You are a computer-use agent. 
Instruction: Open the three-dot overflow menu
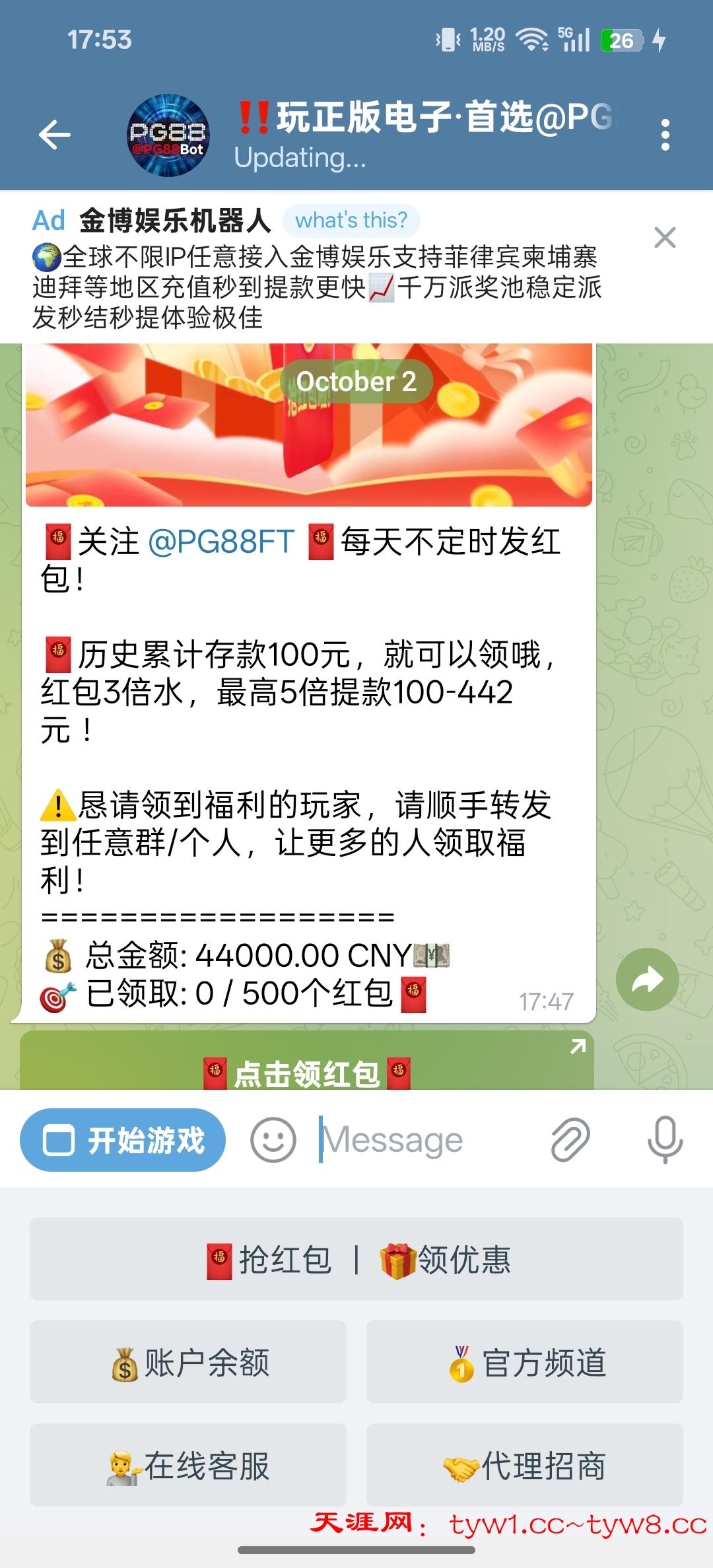click(665, 135)
